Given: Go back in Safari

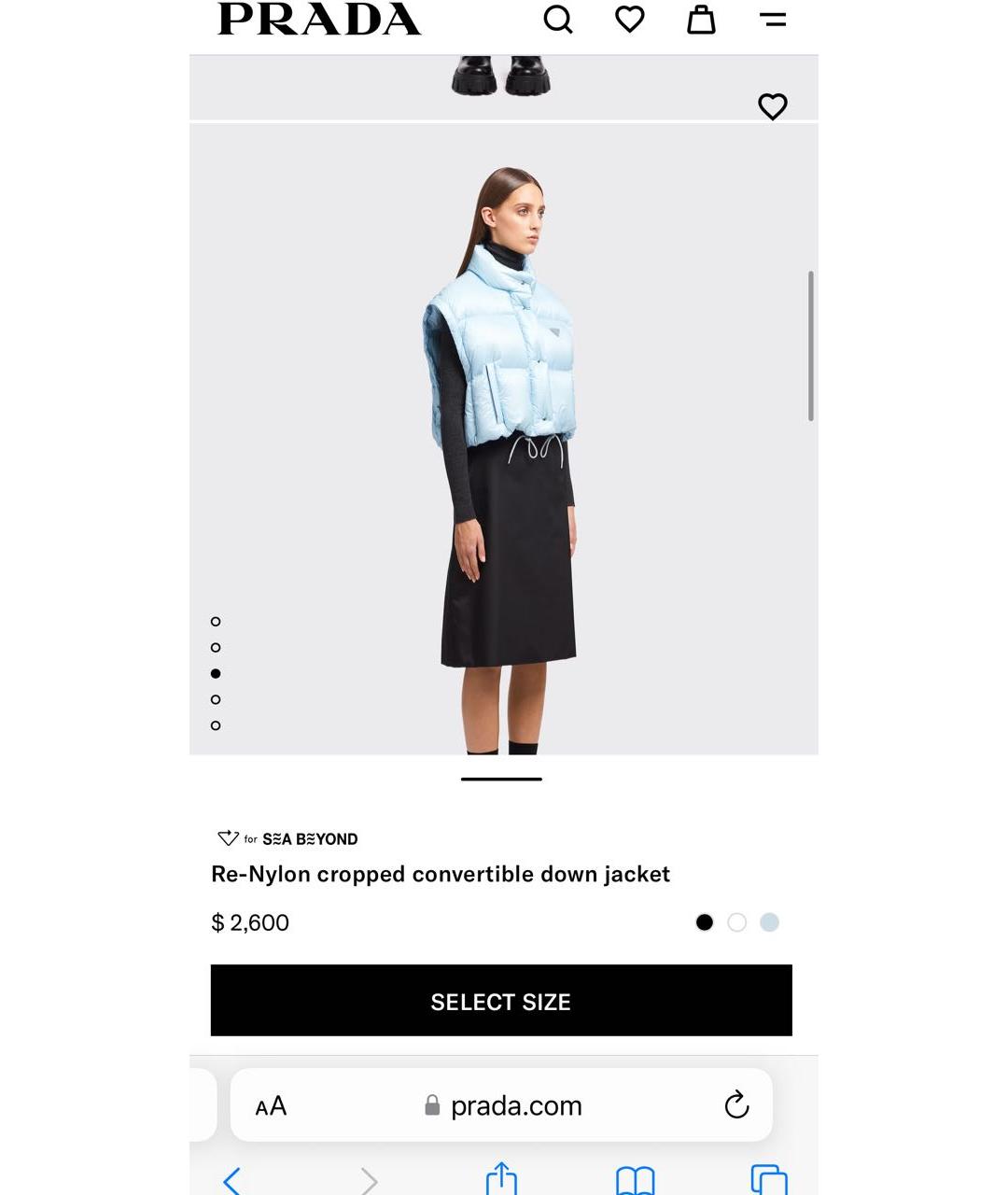Looking at the screenshot, I should pos(232,1180).
